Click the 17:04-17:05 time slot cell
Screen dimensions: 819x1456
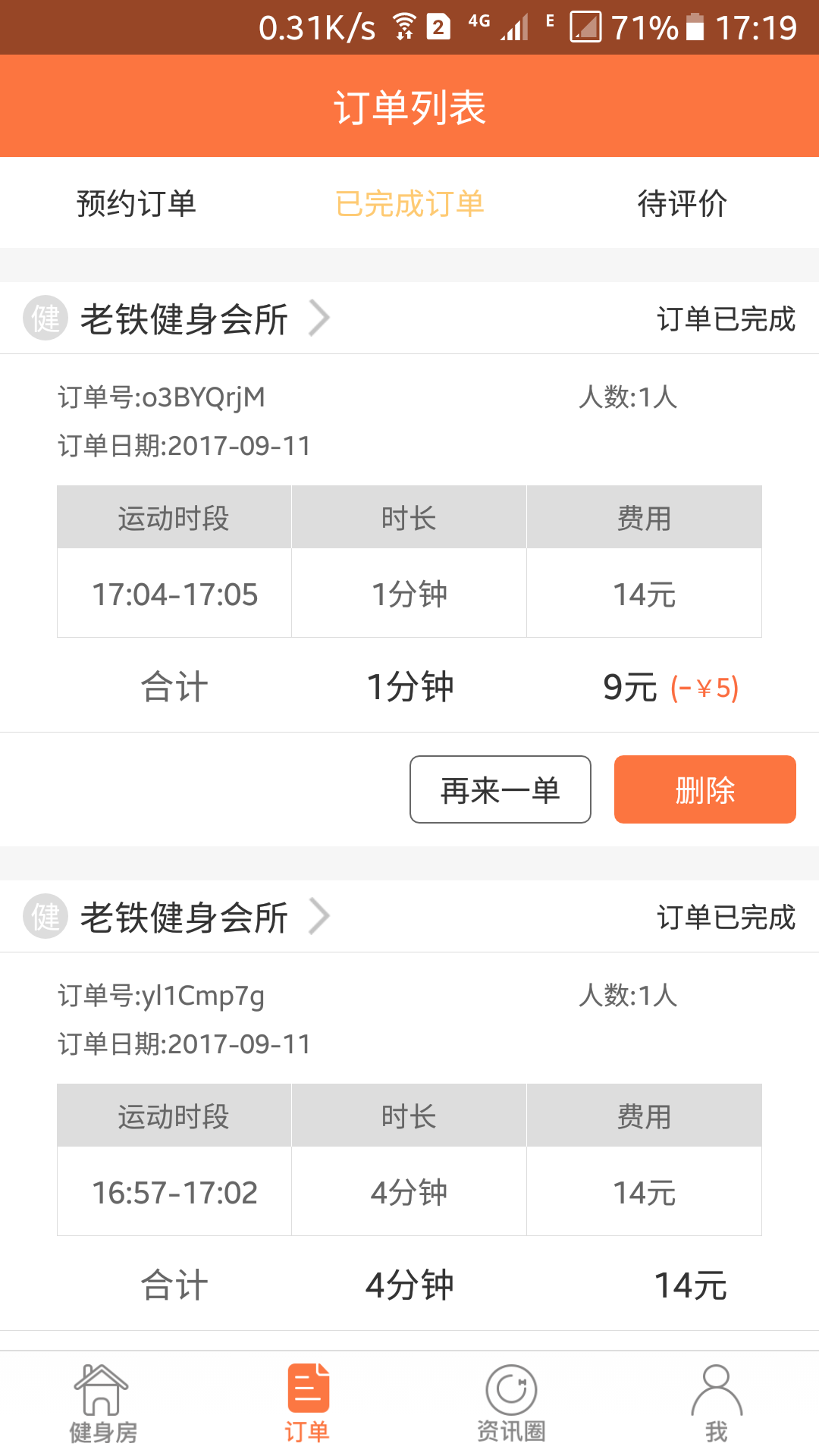[173, 595]
